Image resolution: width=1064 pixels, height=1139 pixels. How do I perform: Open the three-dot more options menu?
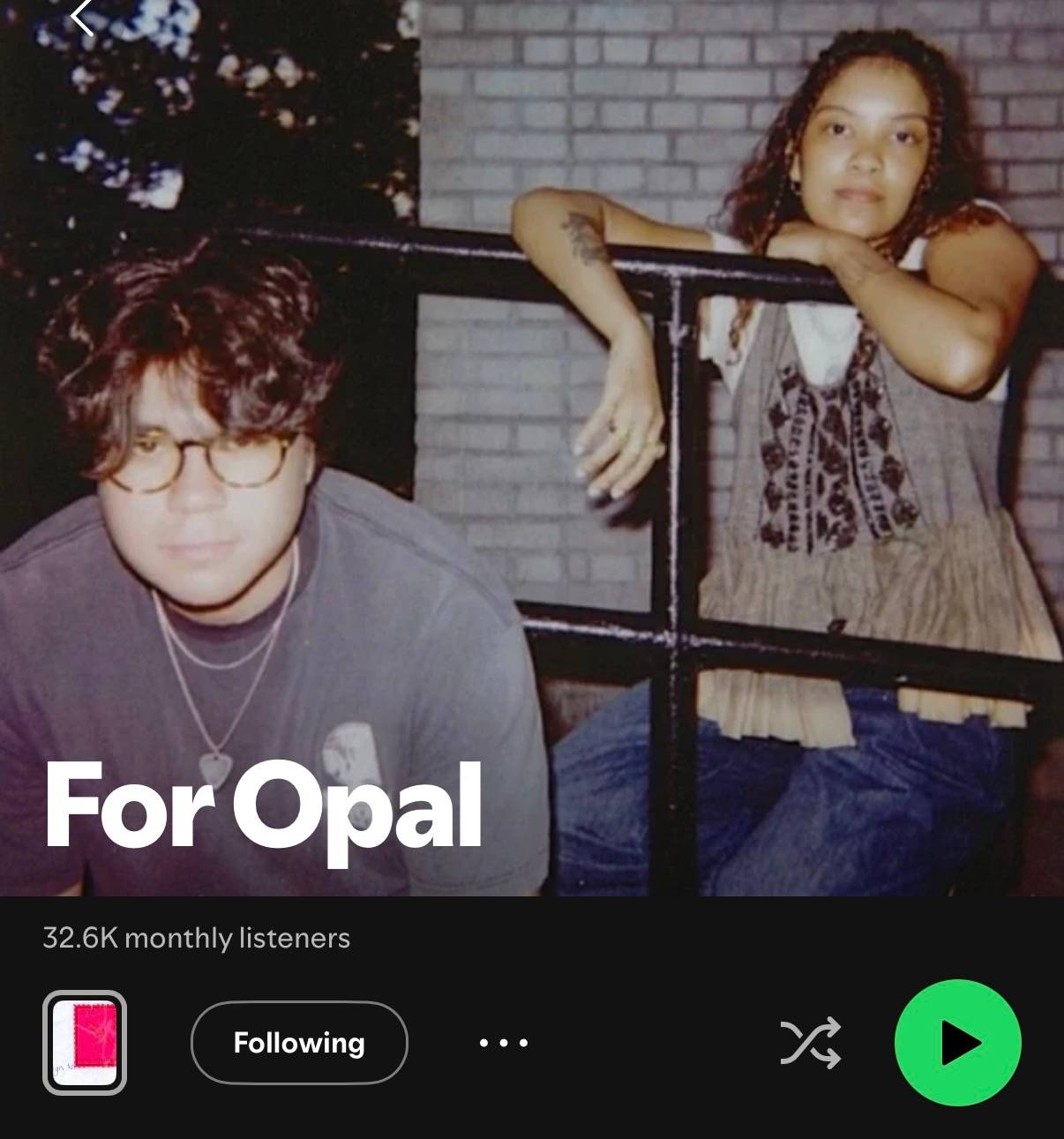click(504, 1043)
